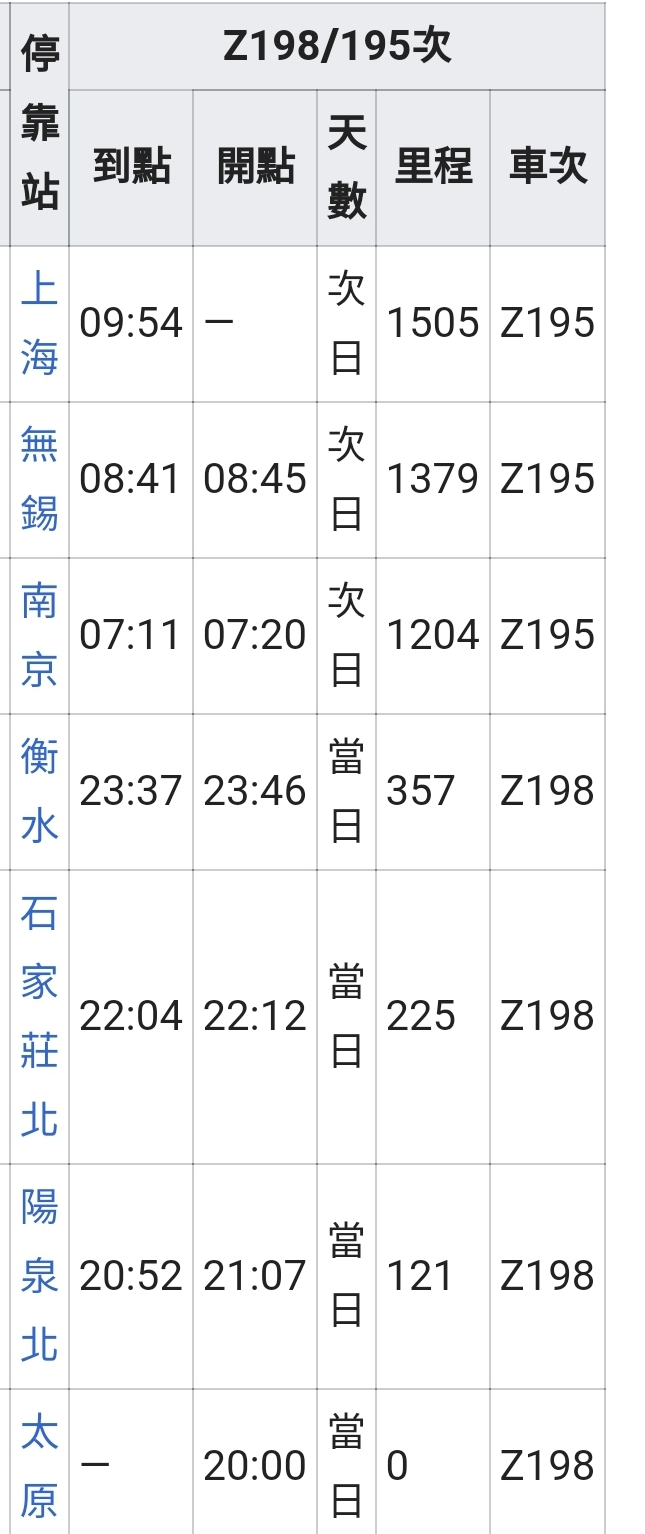Open the 無錫 station link
Screen dimensions: 645x1534
pyautogui.click(x=39, y=479)
